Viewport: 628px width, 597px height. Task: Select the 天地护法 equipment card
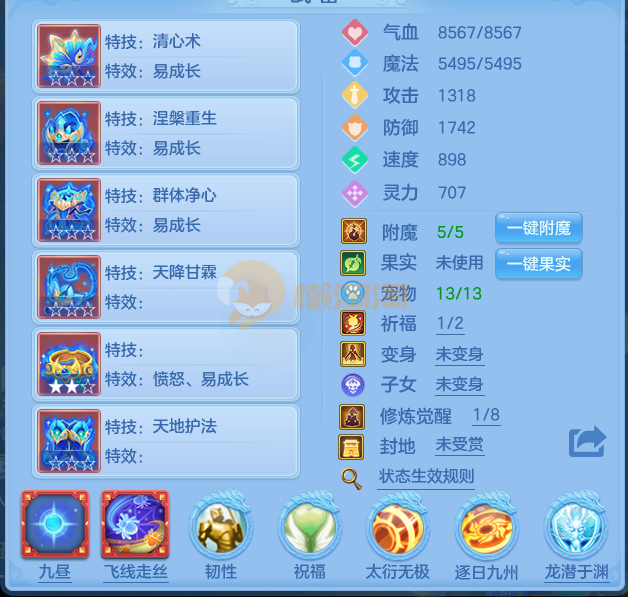tap(166, 440)
